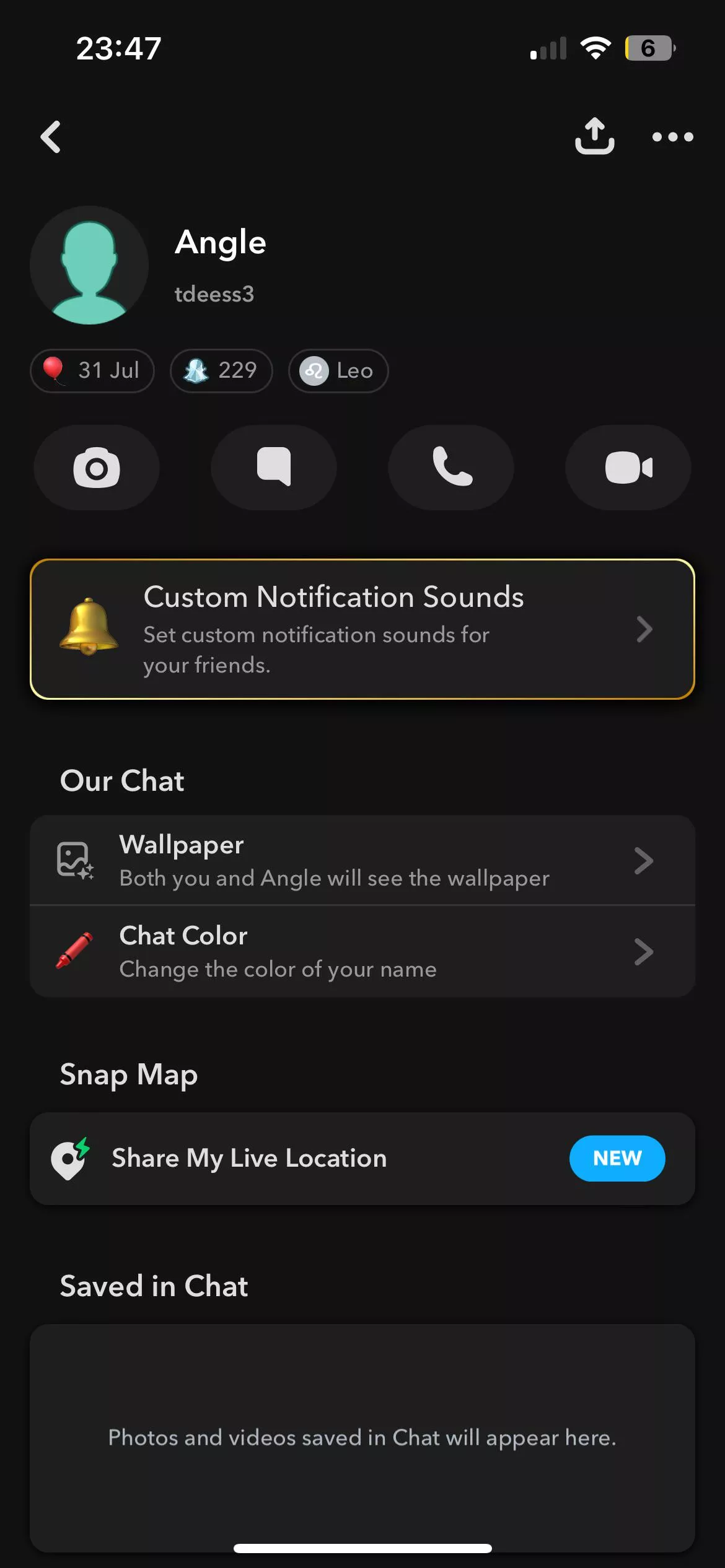Open the Wallpaper setting
The image size is (725, 1568).
point(362,861)
